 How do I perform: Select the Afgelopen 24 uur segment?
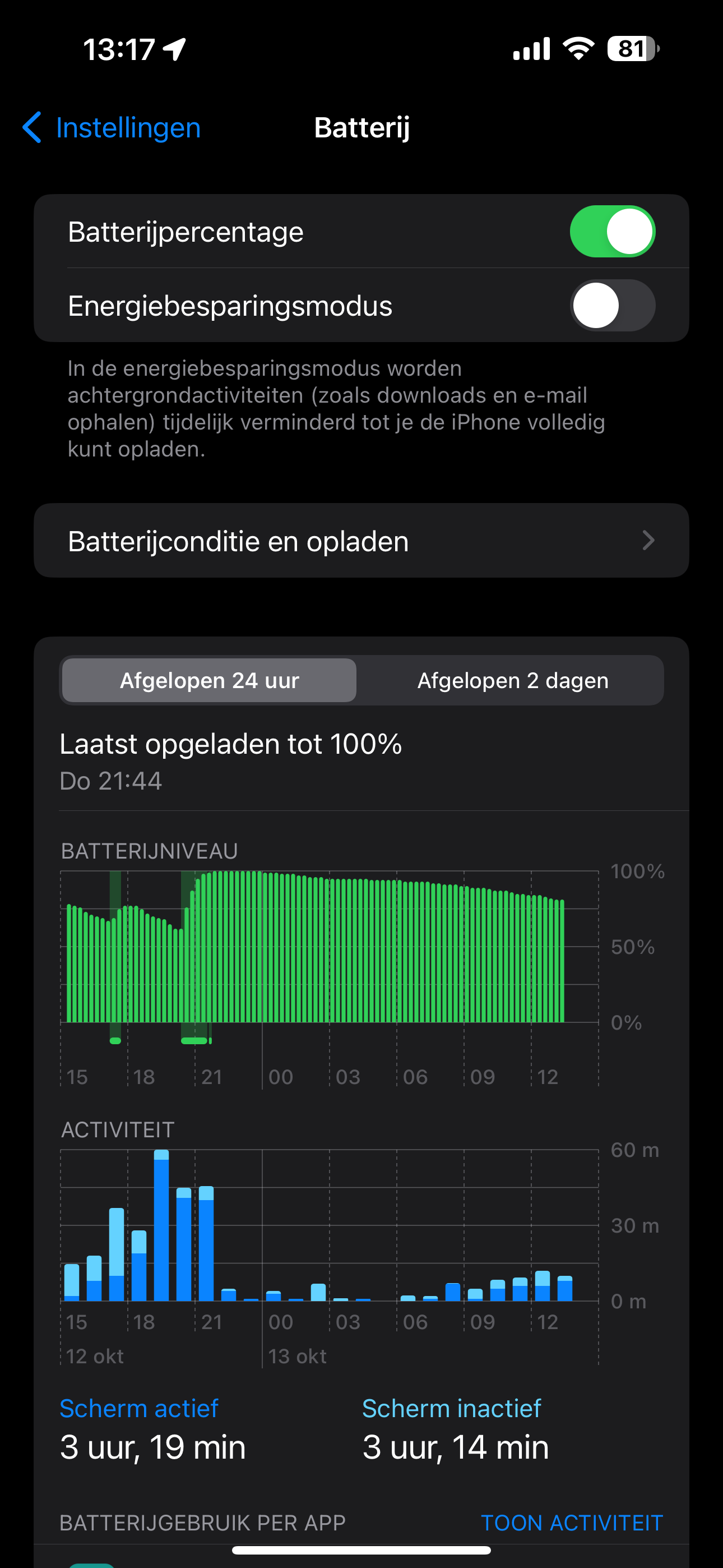pos(210,680)
